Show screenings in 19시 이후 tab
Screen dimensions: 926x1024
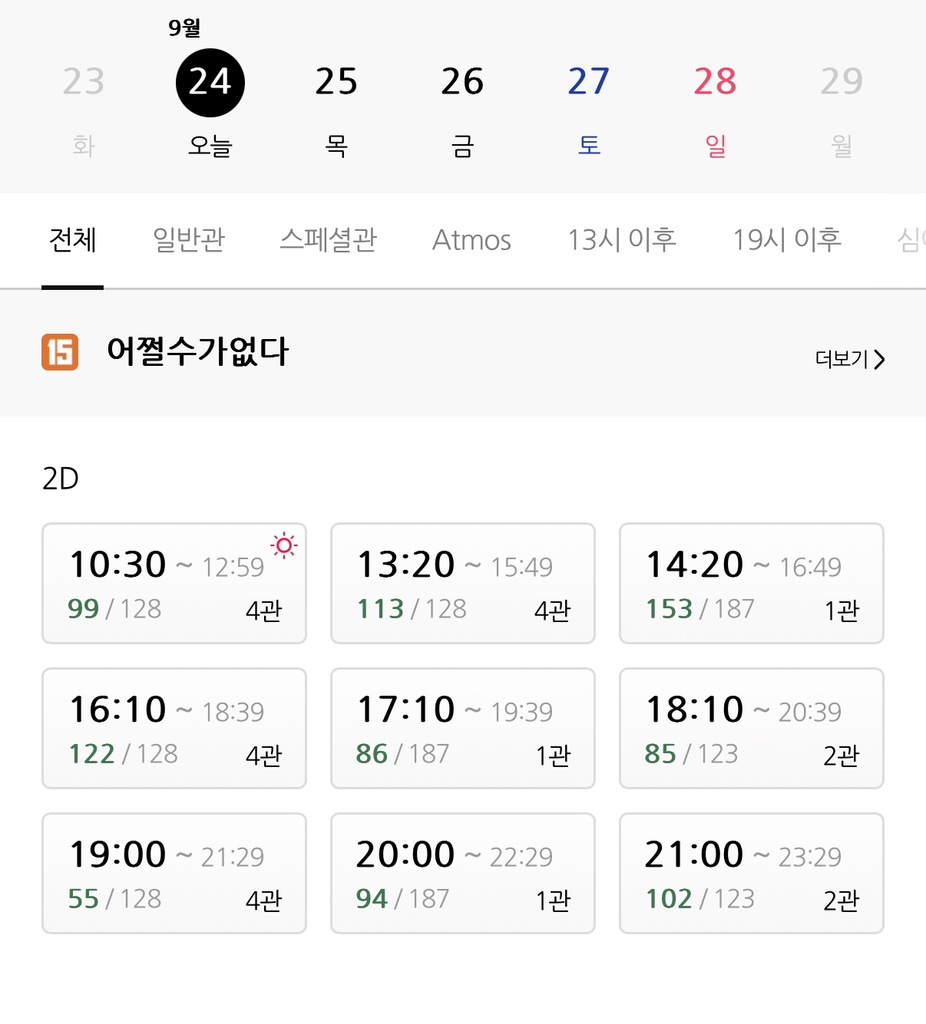[787, 240]
